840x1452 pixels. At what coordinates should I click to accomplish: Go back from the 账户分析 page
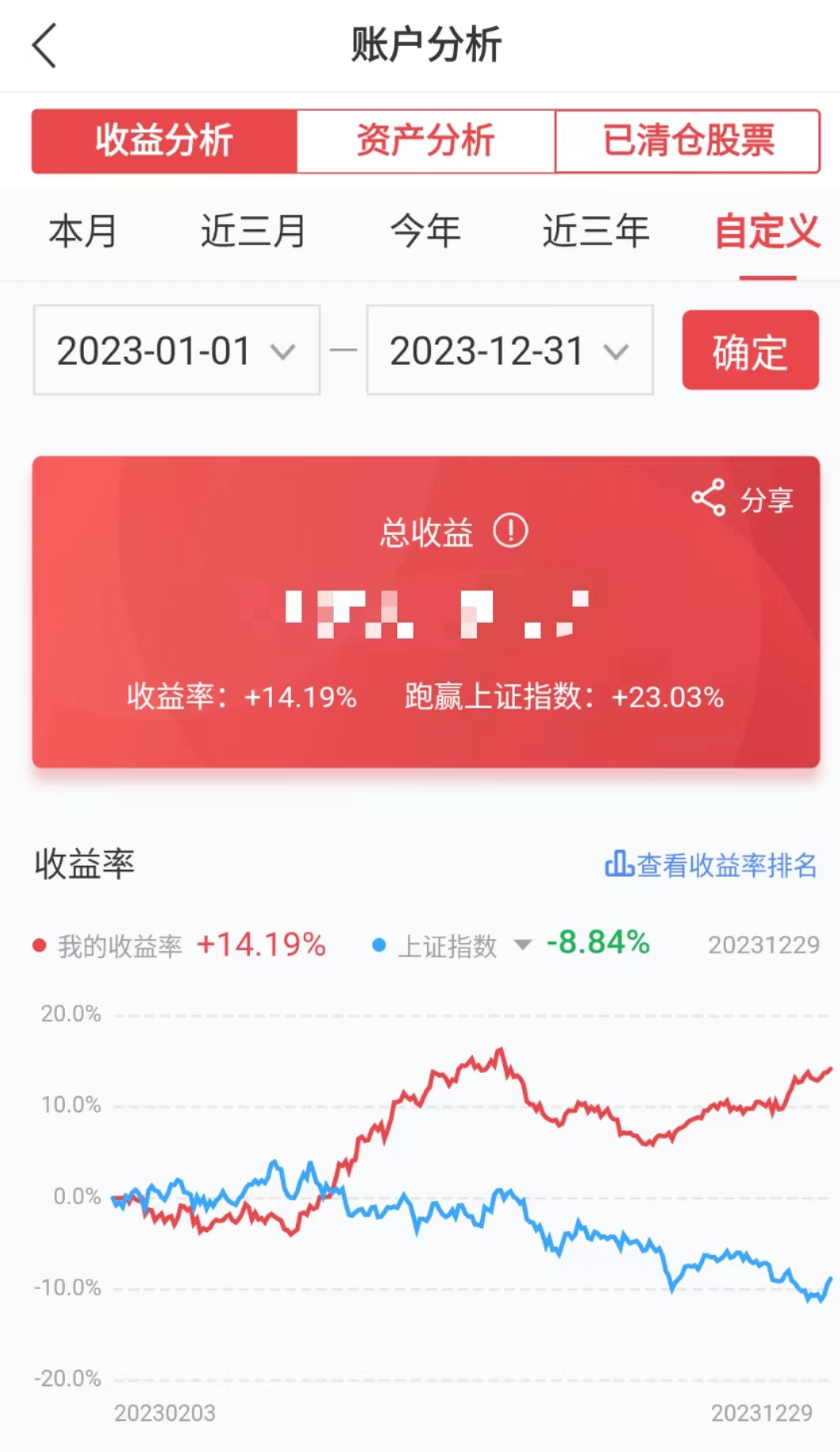[x=45, y=46]
